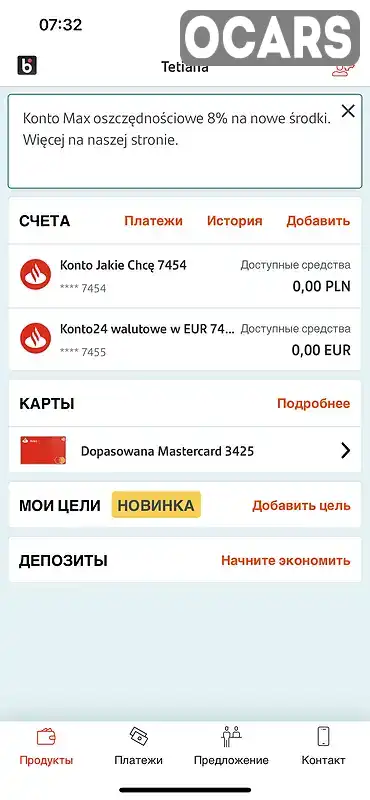Image resolution: width=370 pixels, height=800 pixels.
Task: Open the Konto Jakie Chcę 7454 account
Action: 185,276
